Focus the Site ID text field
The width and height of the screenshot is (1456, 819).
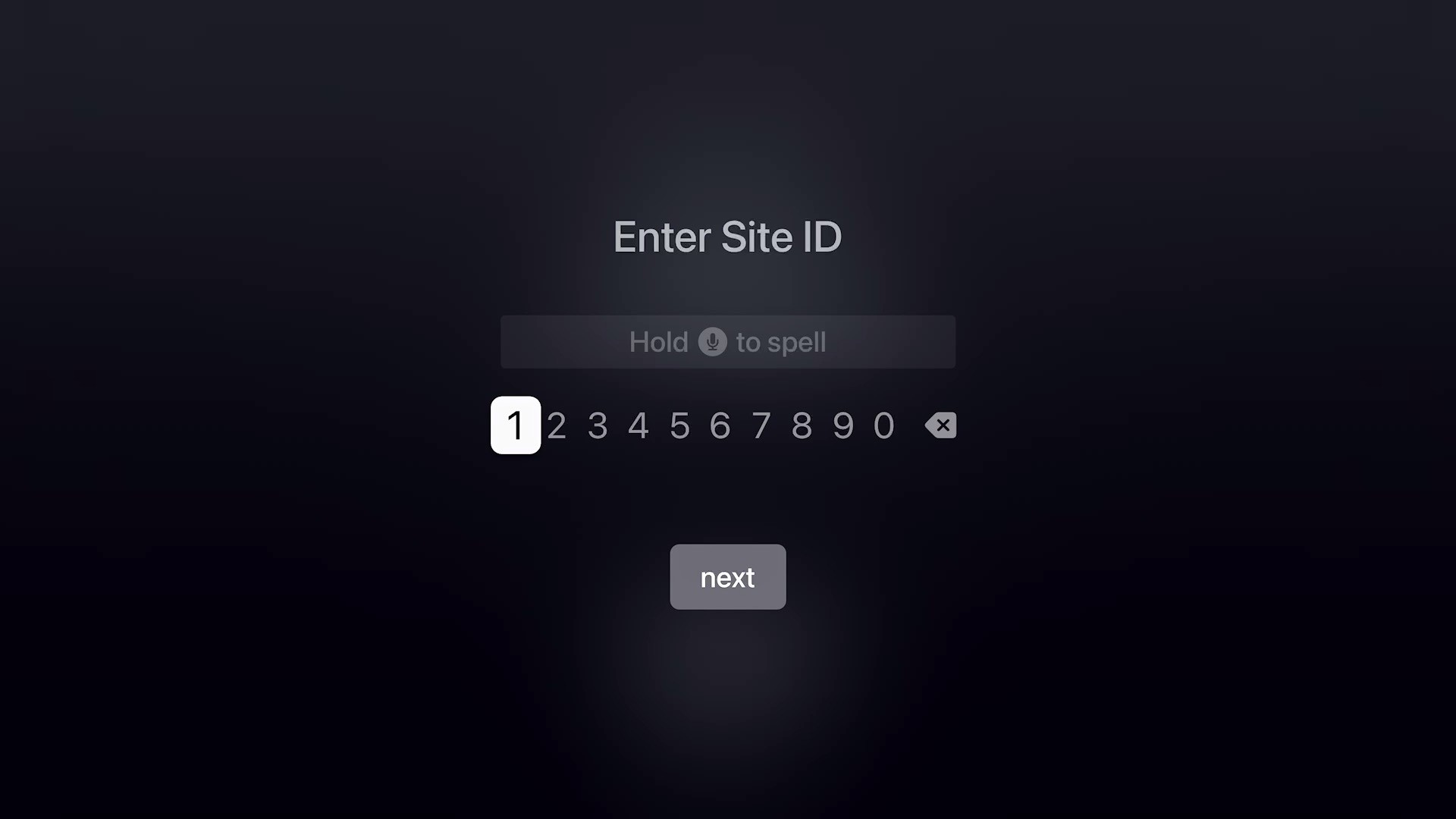pos(728,342)
